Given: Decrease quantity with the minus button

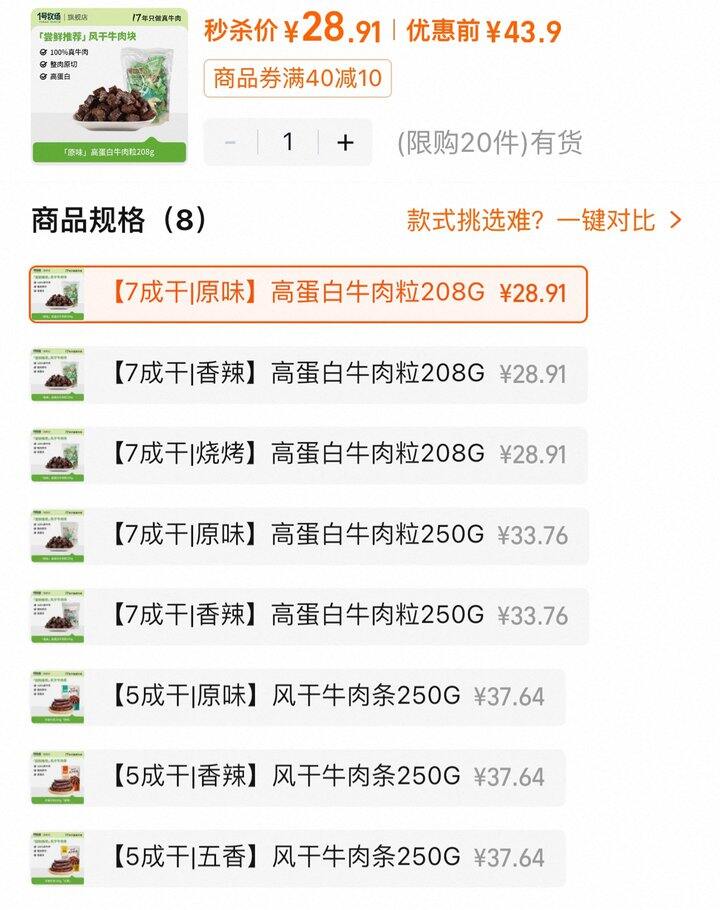Looking at the screenshot, I should [x=231, y=142].
